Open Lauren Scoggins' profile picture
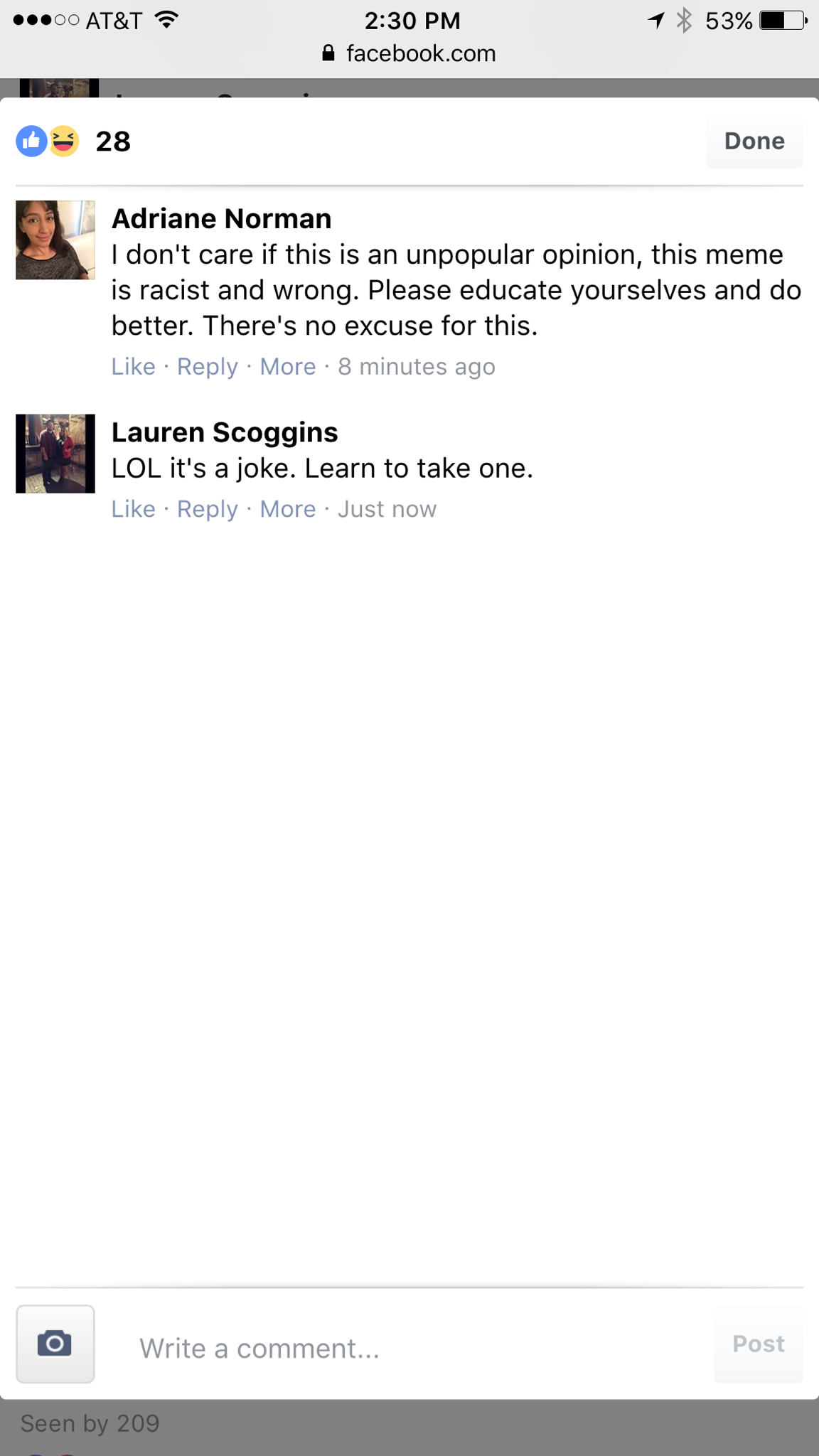This screenshot has width=819, height=1456. (55, 454)
